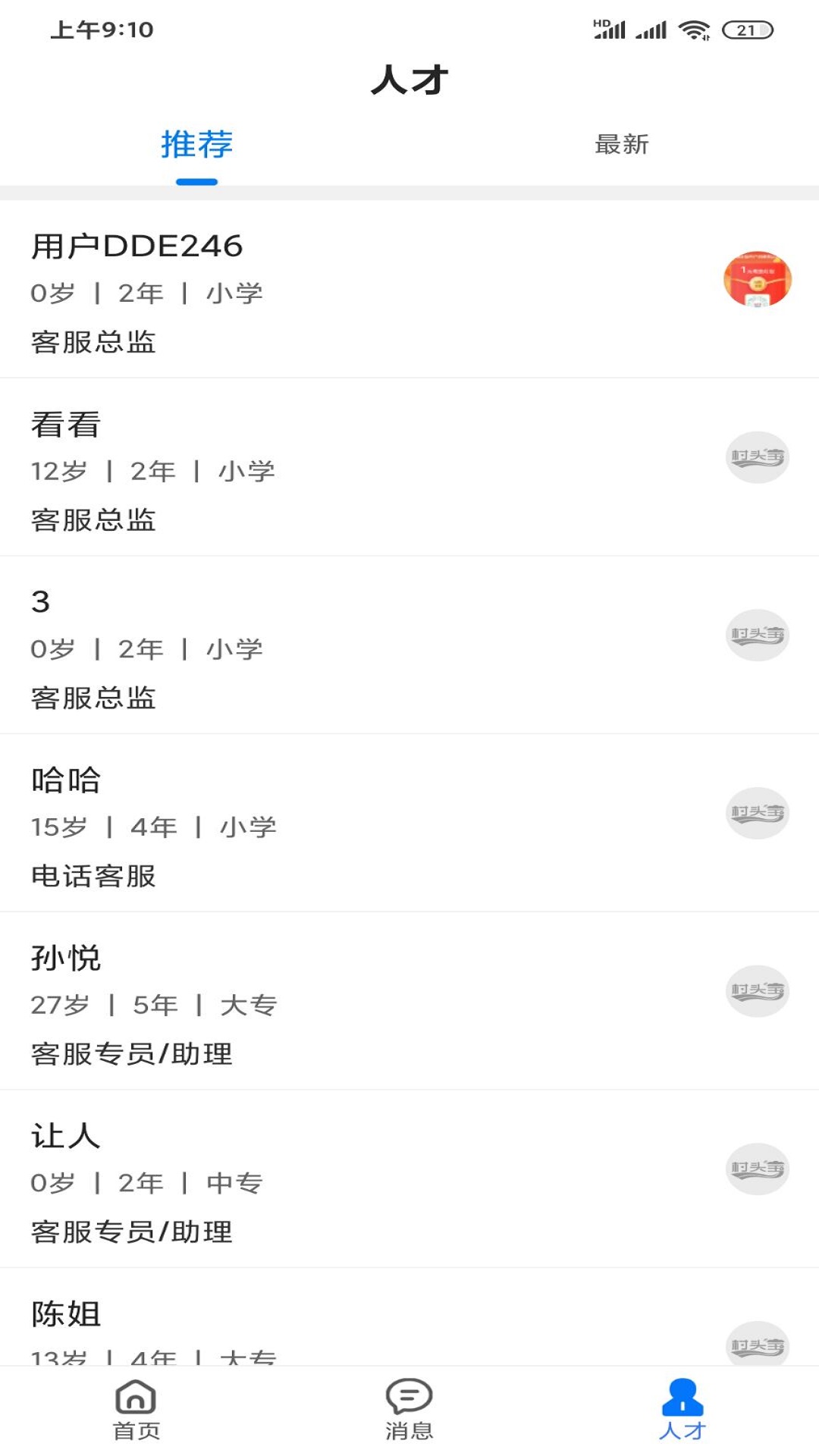Viewport: 819px width, 1456px height.
Task: Tap 孙悦's avatar placeholder
Action: point(758,989)
